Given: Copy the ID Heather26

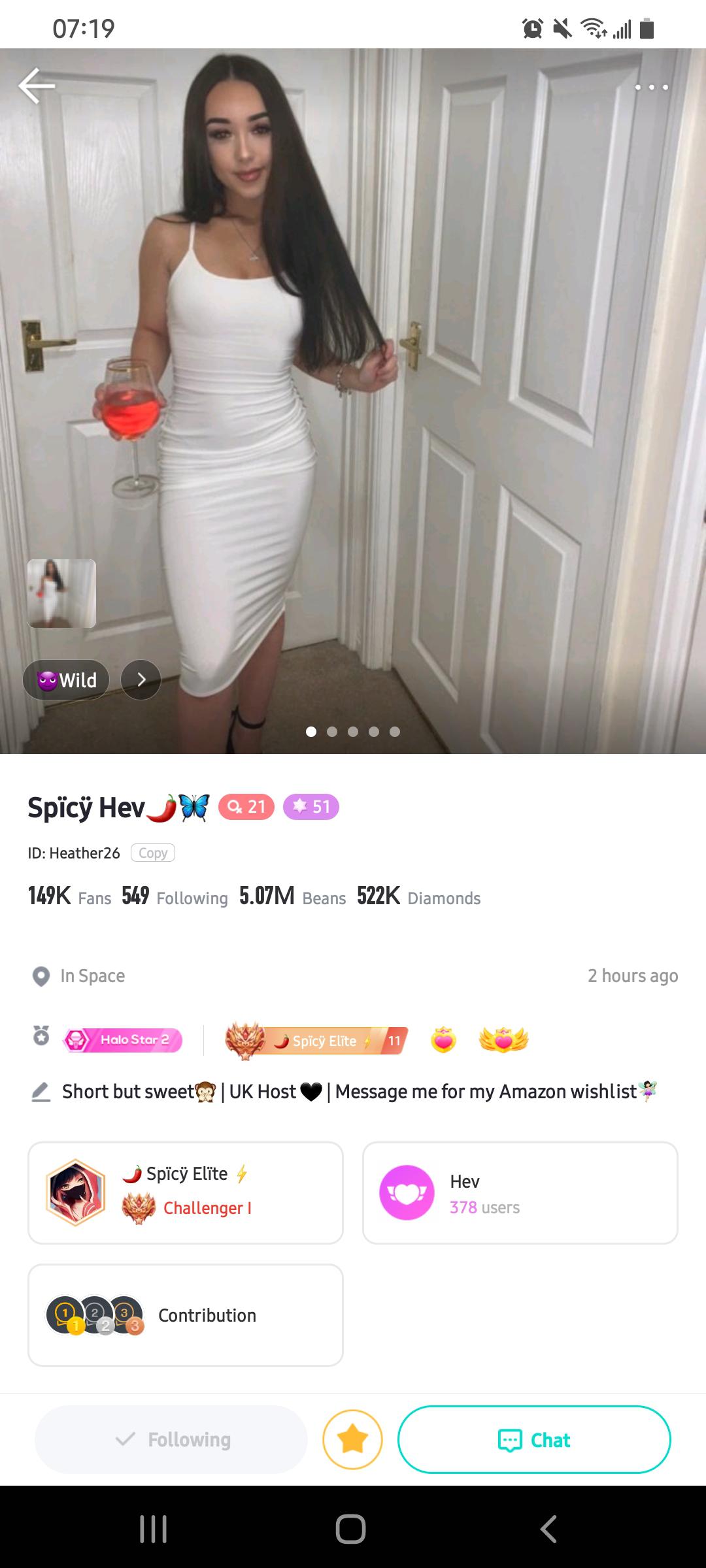Looking at the screenshot, I should pos(152,853).
